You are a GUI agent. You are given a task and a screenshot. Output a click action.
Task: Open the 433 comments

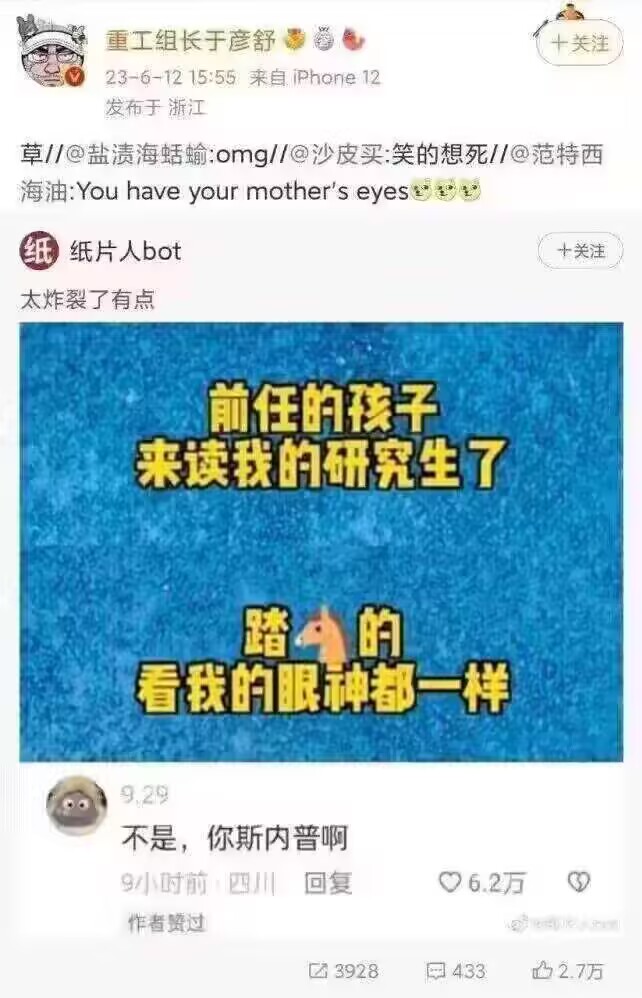click(456, 970)
